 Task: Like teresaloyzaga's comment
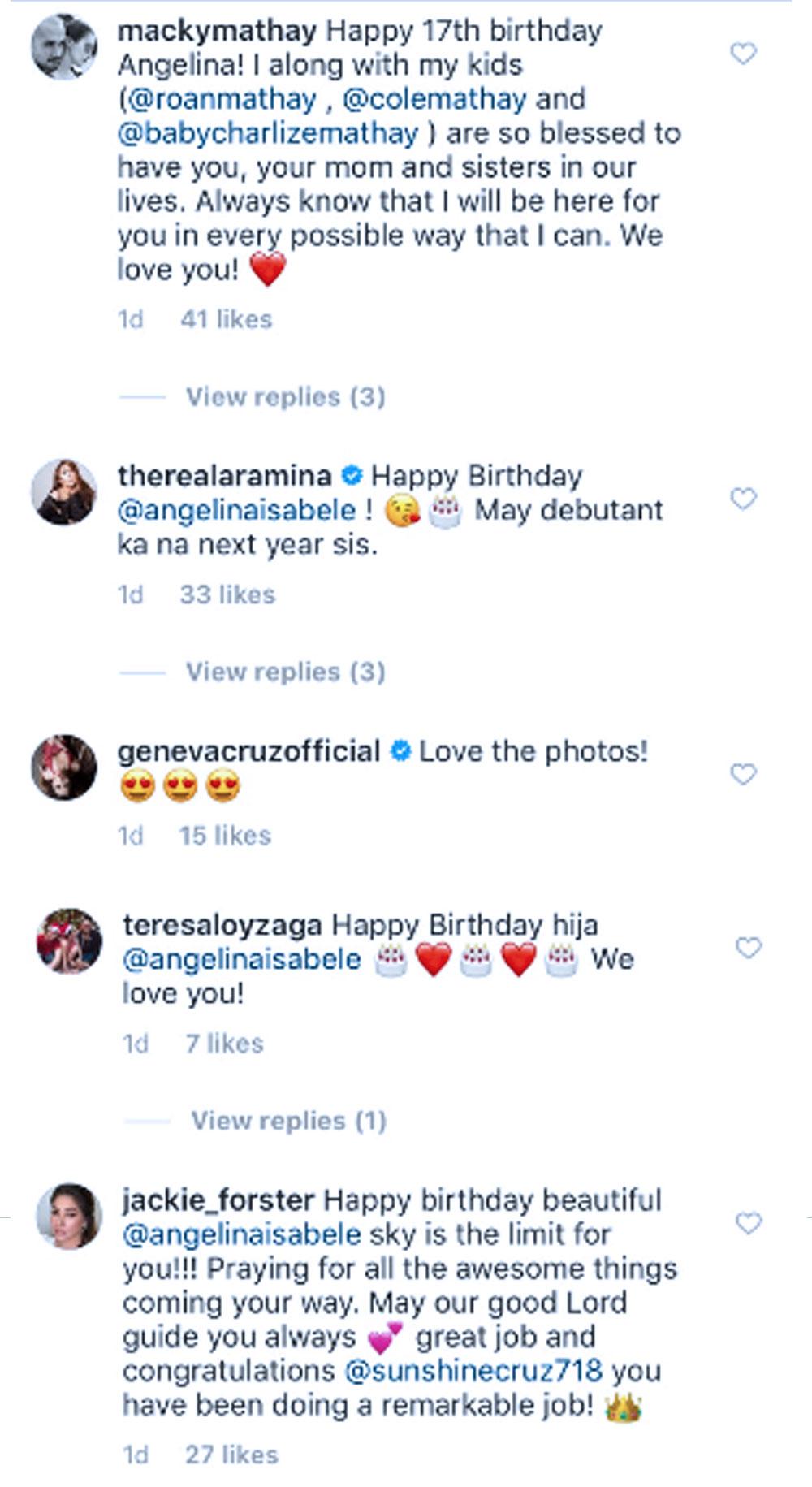tap(748, 948)
